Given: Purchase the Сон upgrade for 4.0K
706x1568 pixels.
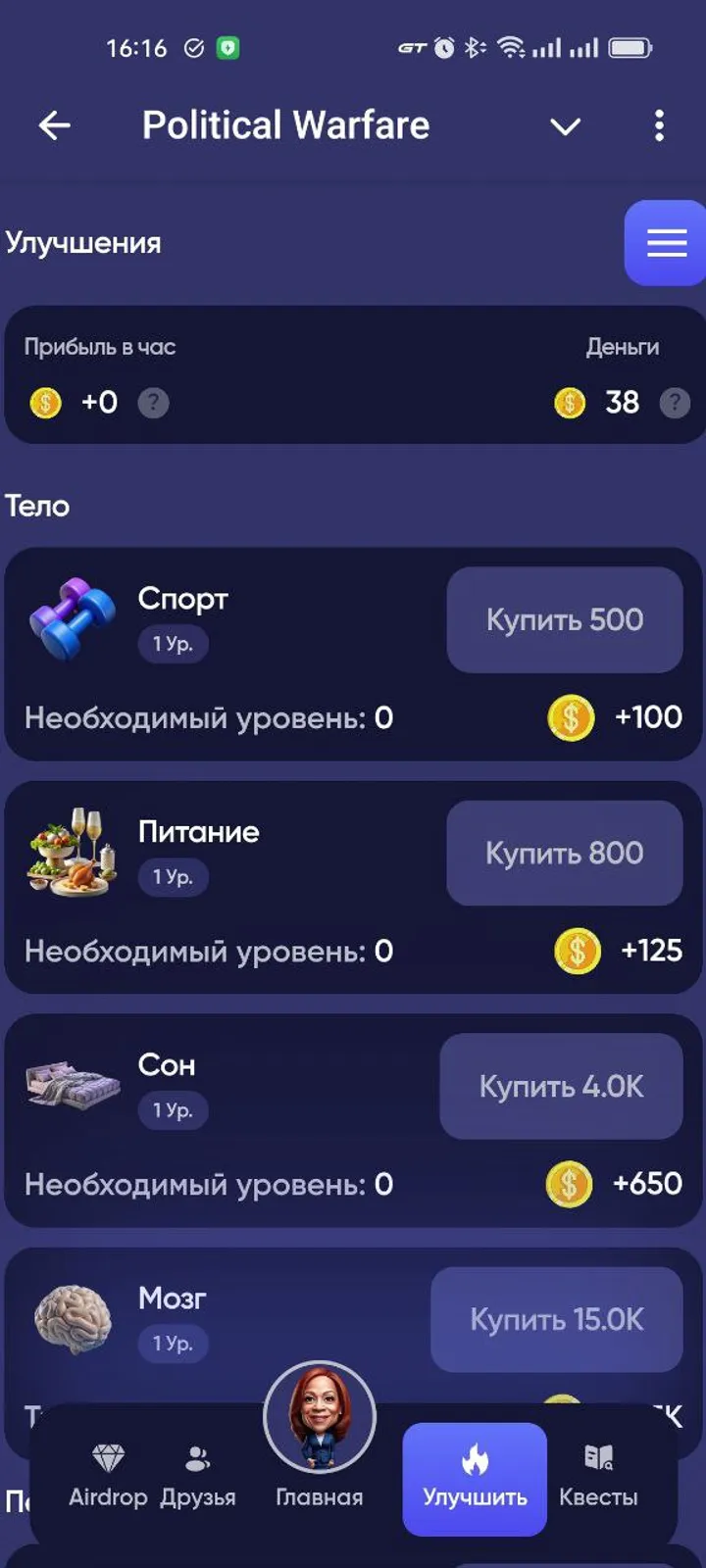Looking at the screenshot, I should point(561,1086).
